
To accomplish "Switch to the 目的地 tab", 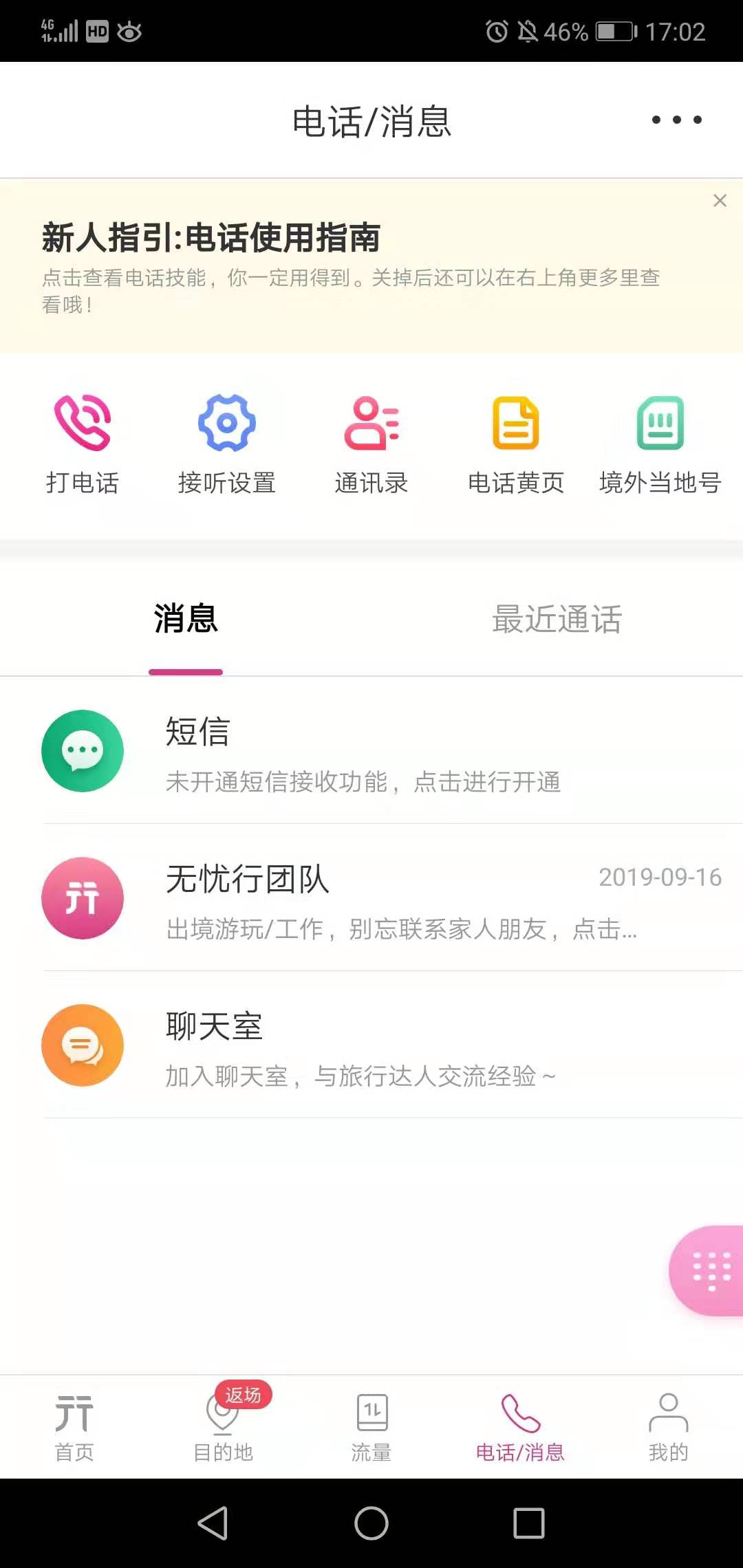I will pos(223,1426).
